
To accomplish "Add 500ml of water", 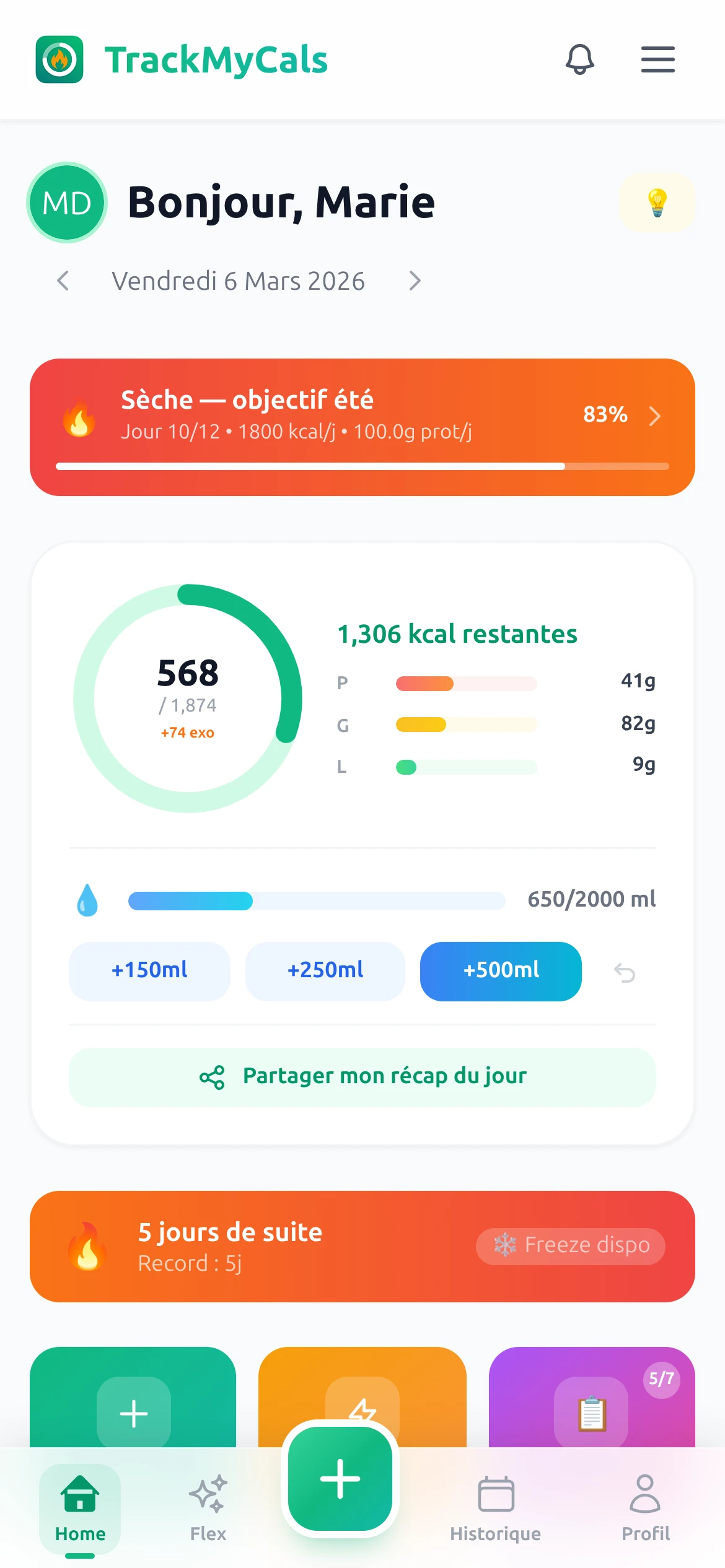I will [500, 971].
